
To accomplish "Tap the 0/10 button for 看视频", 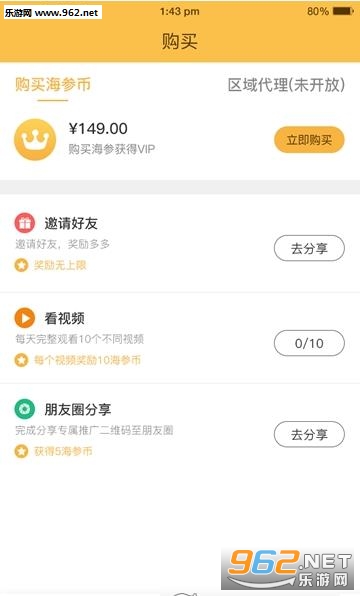I will tap(309, 343).
